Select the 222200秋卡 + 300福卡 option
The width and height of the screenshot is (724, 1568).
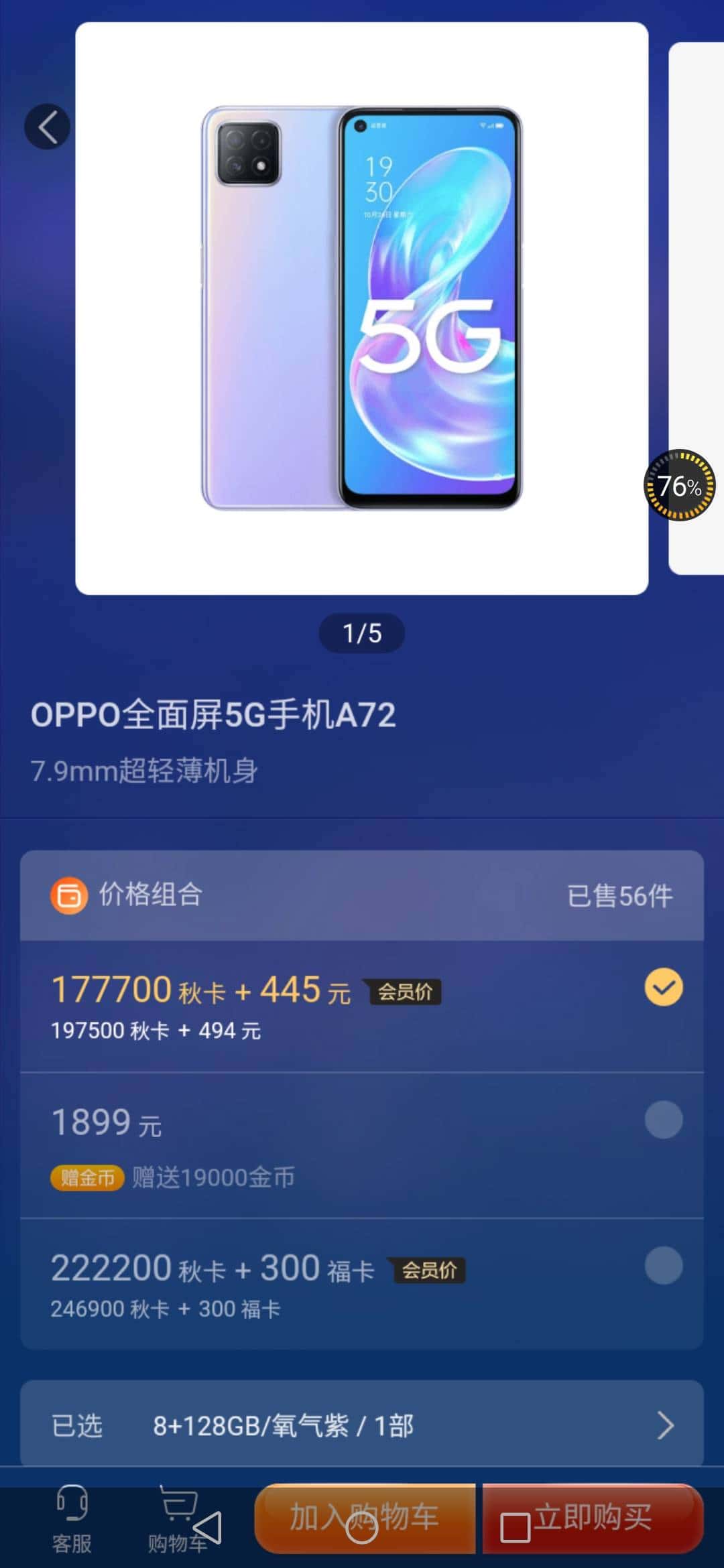click(x=664, y=1264)
